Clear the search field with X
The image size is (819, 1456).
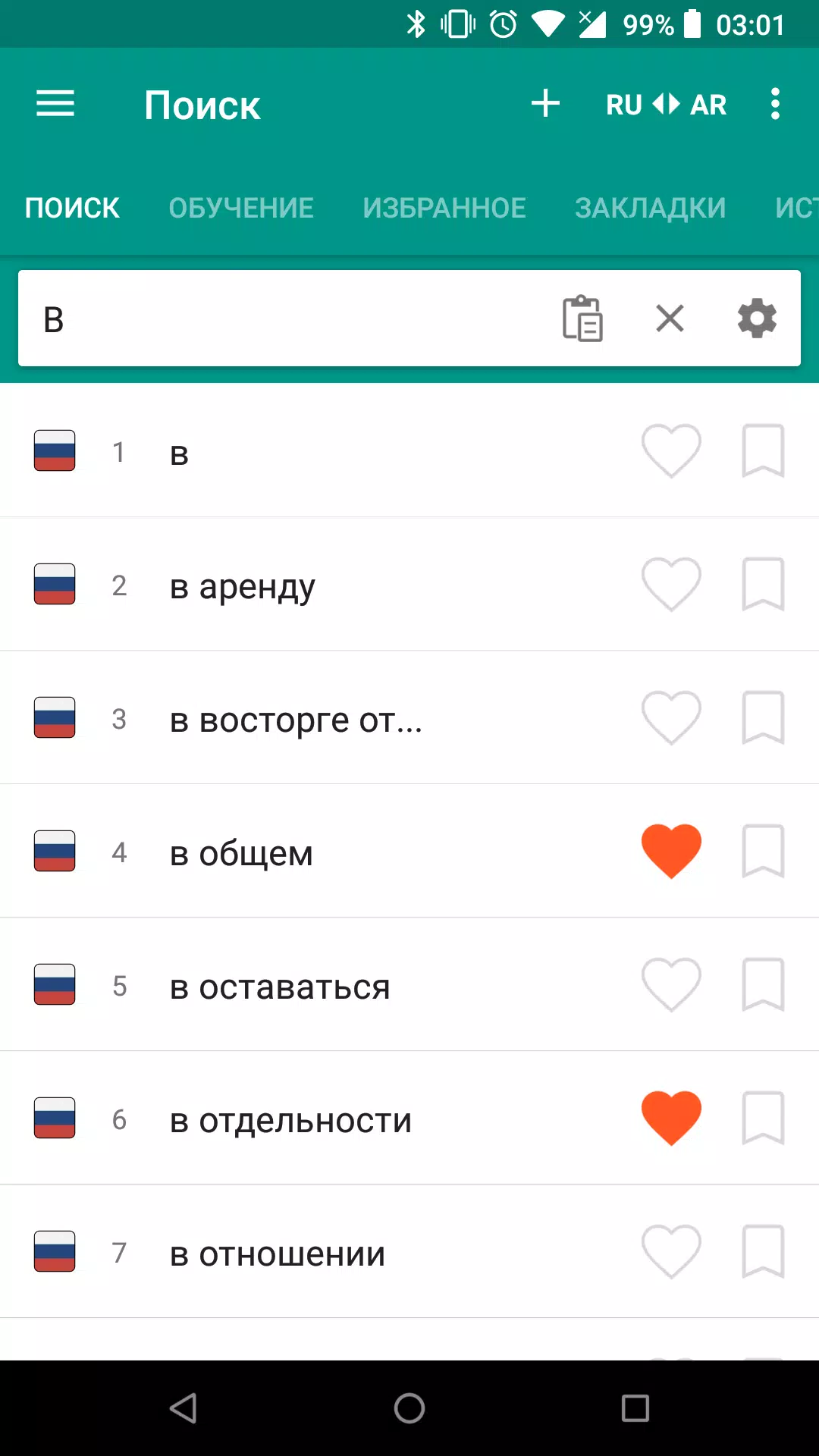(670, 318)
